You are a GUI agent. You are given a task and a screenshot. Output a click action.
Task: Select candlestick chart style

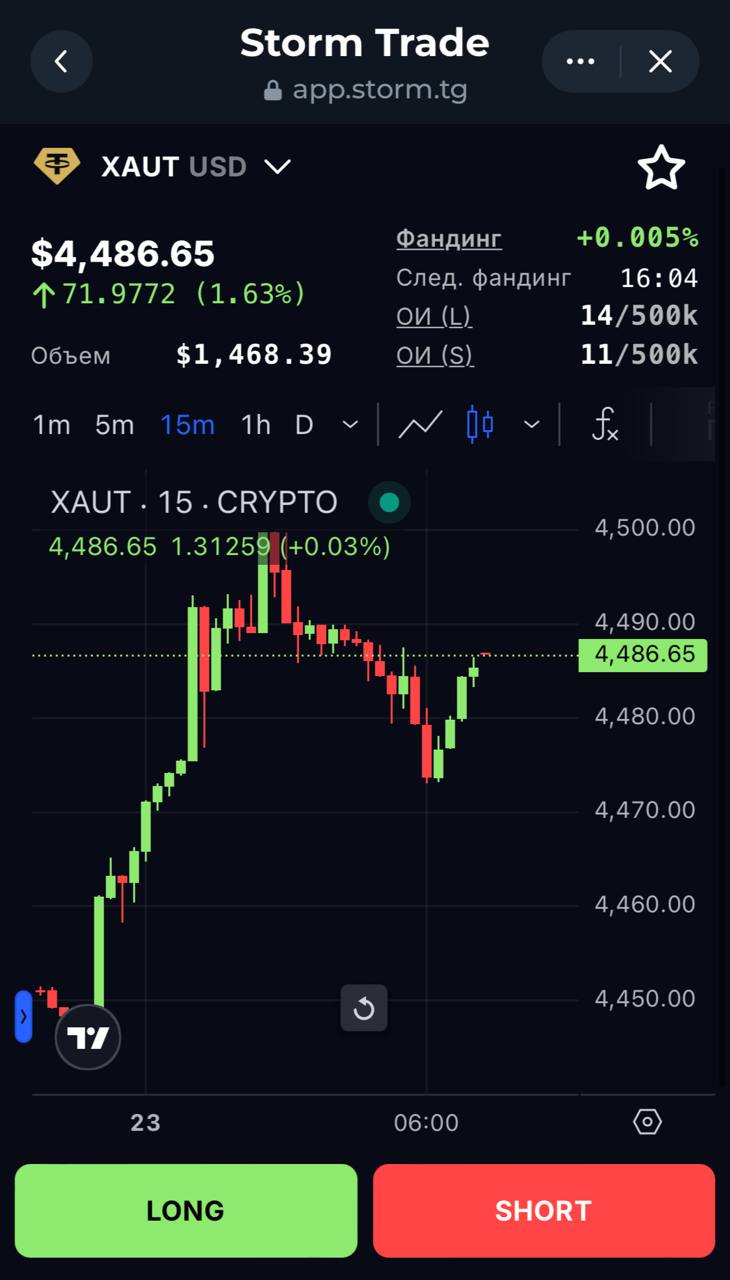point(480,425)
